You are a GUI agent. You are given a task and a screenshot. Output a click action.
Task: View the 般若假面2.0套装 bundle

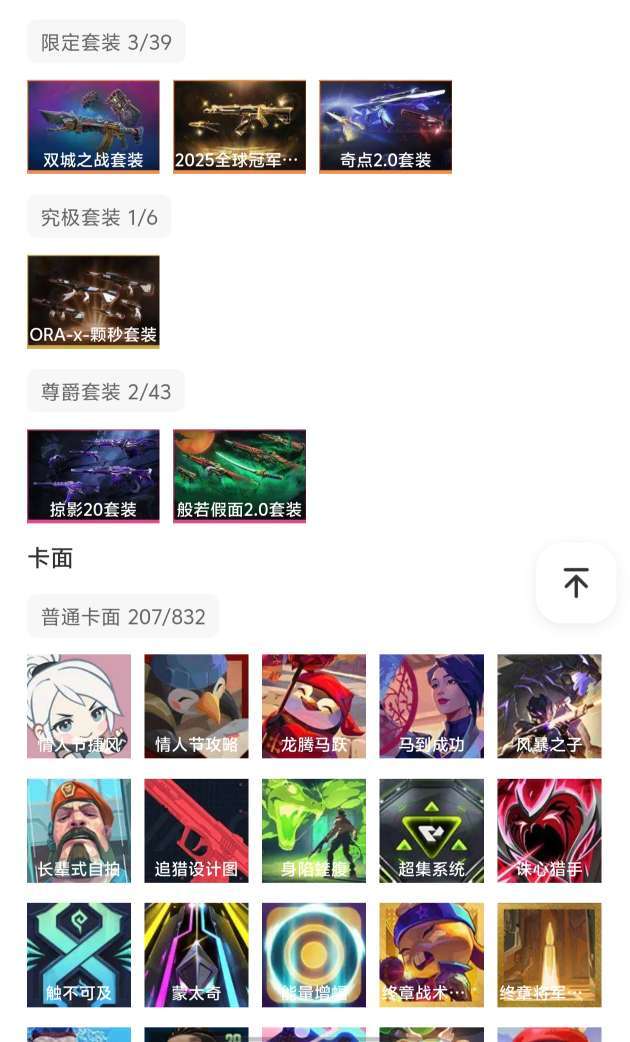(239, 476)
